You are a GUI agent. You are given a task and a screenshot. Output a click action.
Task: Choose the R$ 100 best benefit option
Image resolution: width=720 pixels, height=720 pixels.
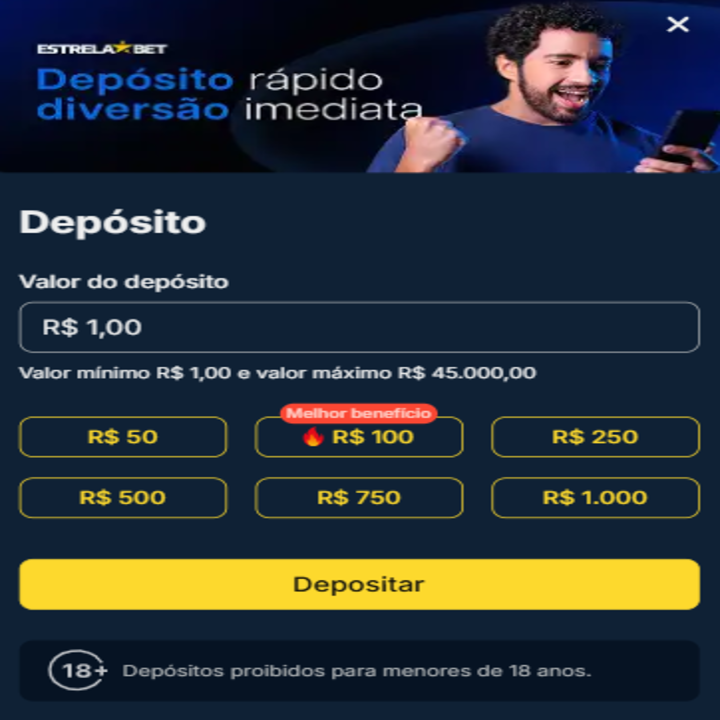(359, 437)
